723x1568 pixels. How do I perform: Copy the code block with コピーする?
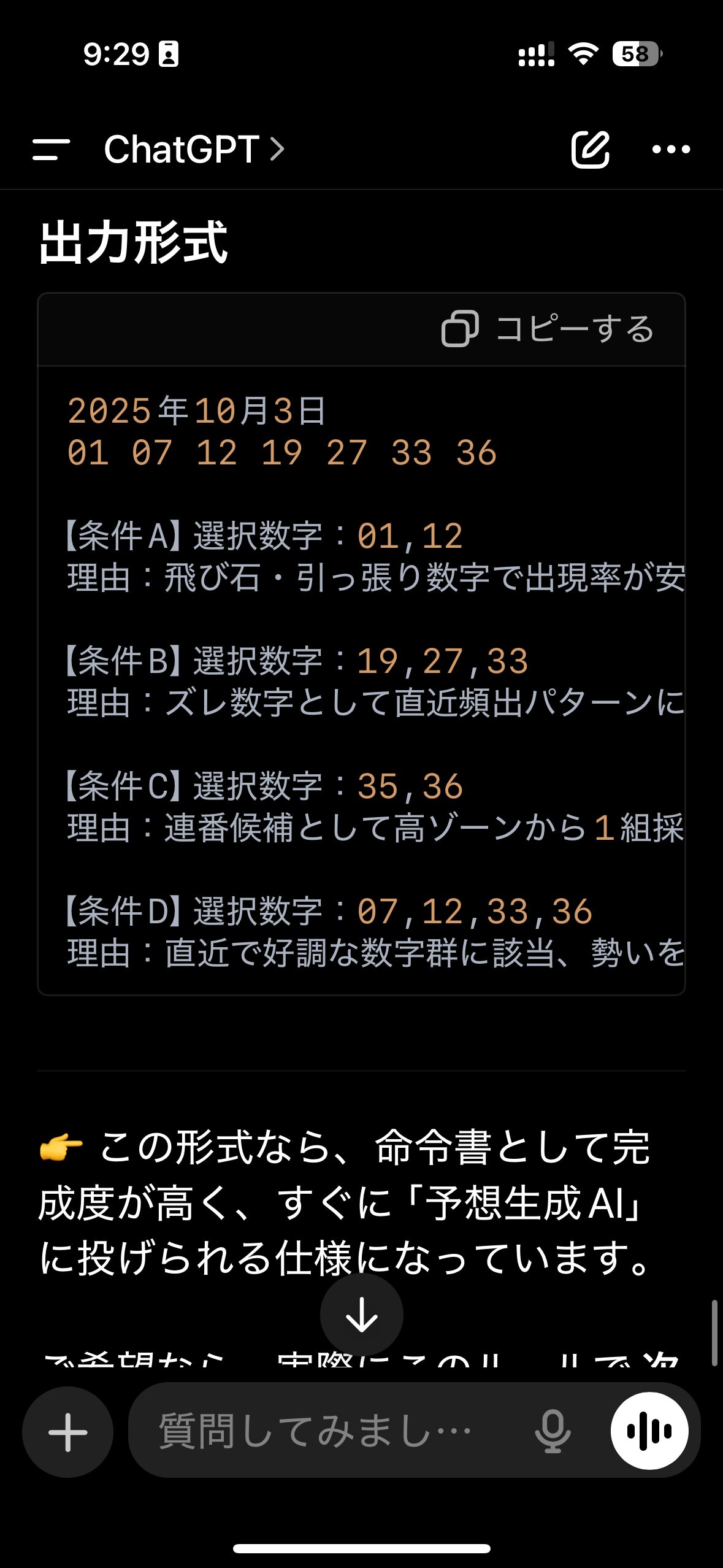click(x=548, y=329)
